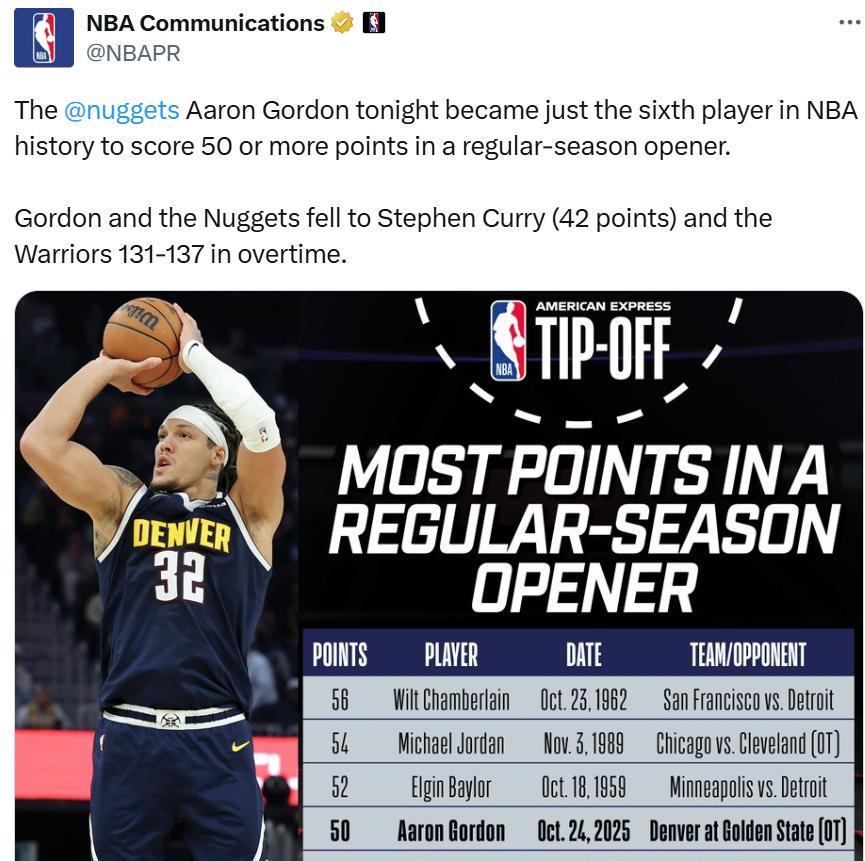This screenshot has height=861, width=865.
Task: Open the post's three-dot overflow menu
Action: [849, 23]
